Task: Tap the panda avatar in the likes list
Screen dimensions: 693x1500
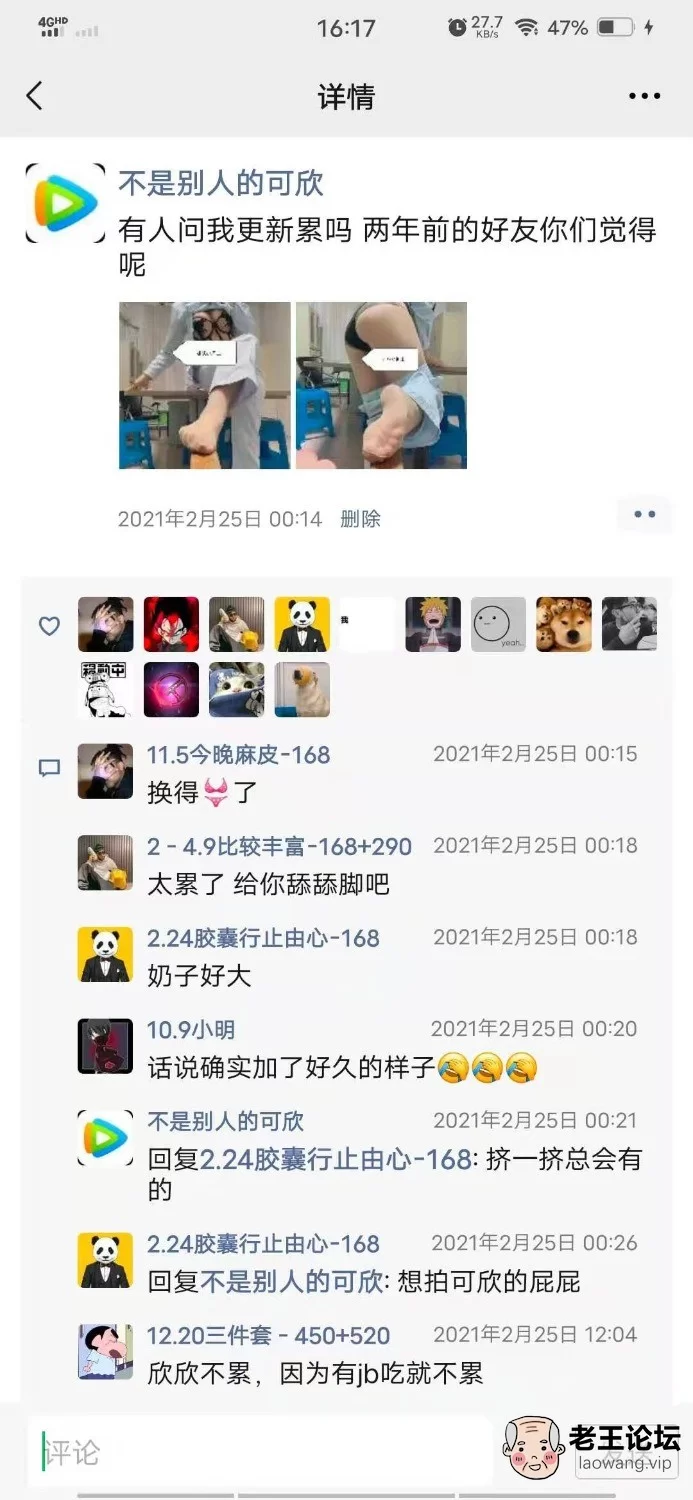Action: click(302, 625)
